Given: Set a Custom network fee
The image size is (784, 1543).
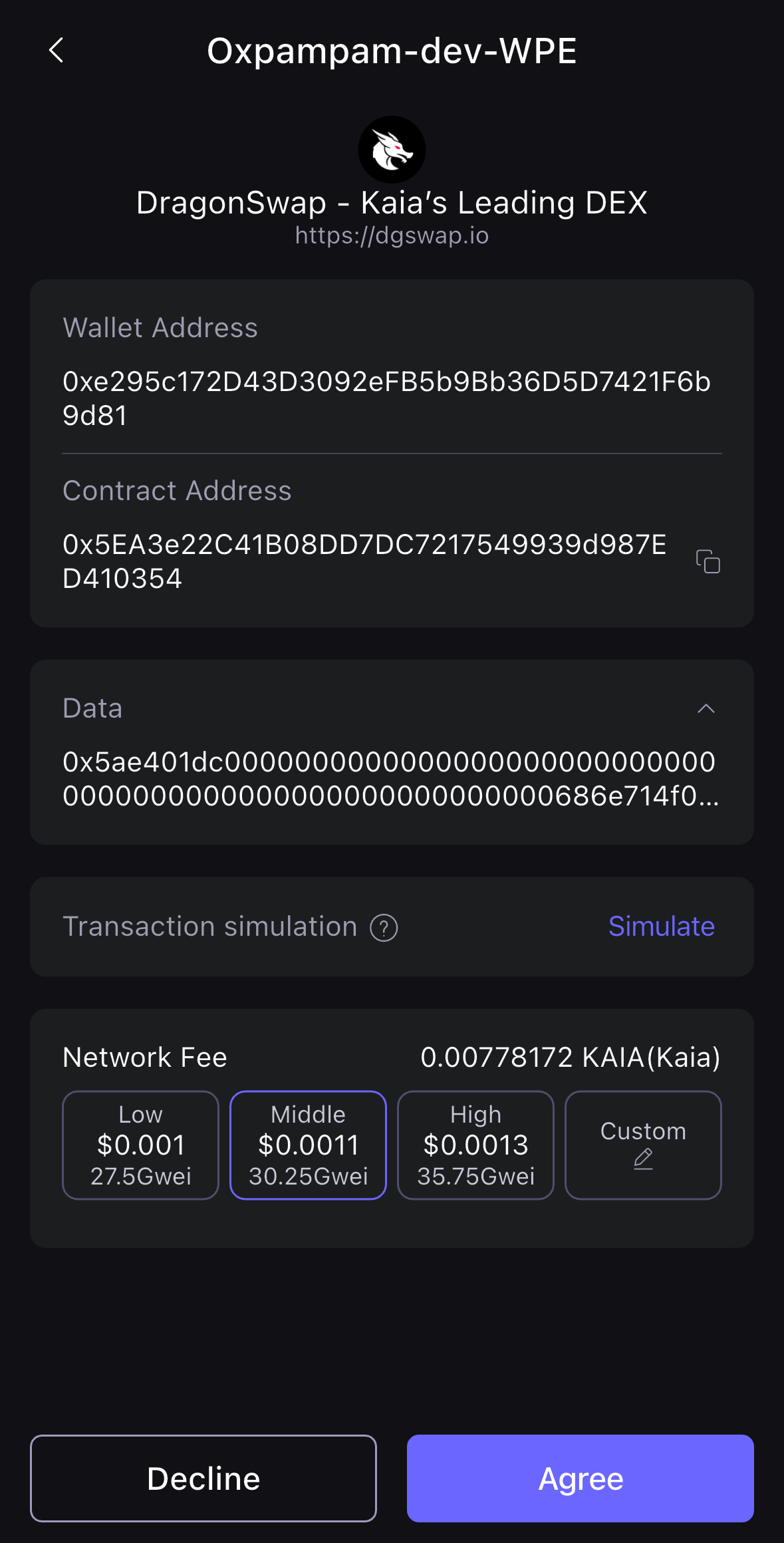Looking at the screenshot, I should pyautogui.click(x=644, y=1145).
